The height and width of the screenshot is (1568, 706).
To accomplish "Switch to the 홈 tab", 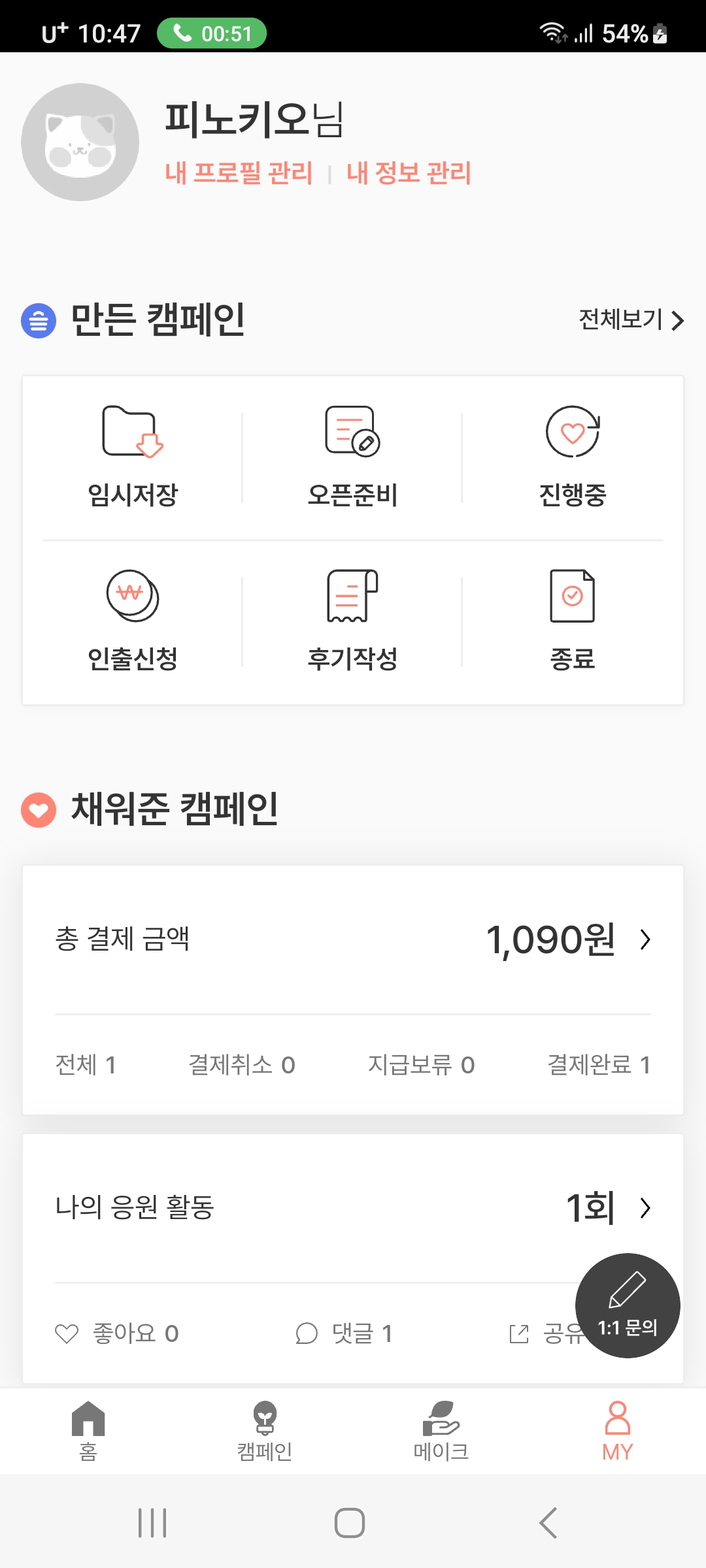I will point(88,1431).
